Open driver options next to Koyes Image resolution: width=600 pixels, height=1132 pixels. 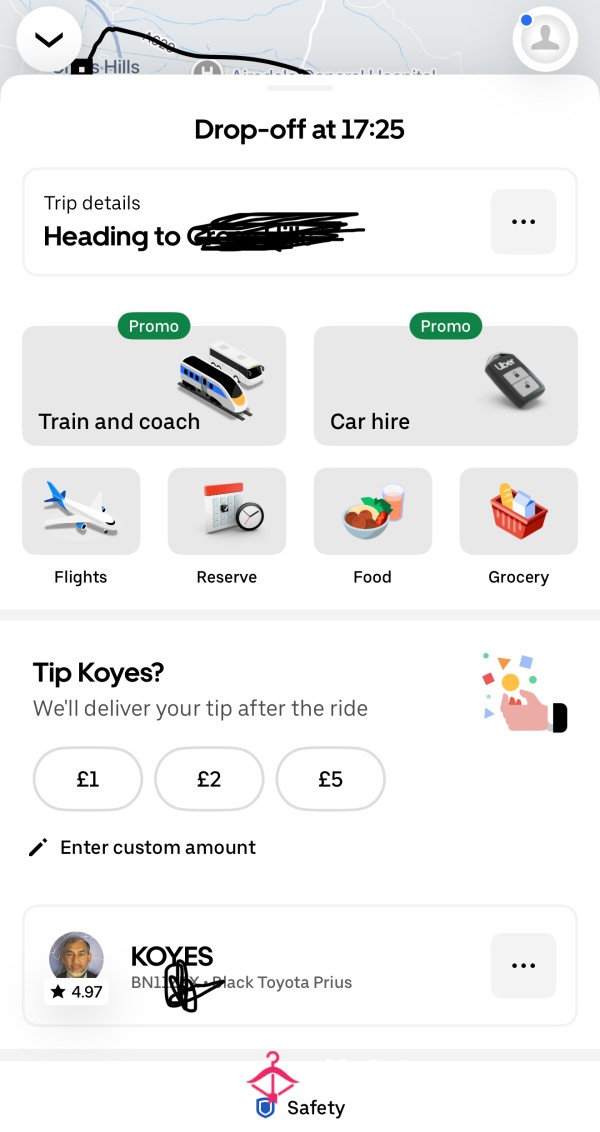(523, 965)
